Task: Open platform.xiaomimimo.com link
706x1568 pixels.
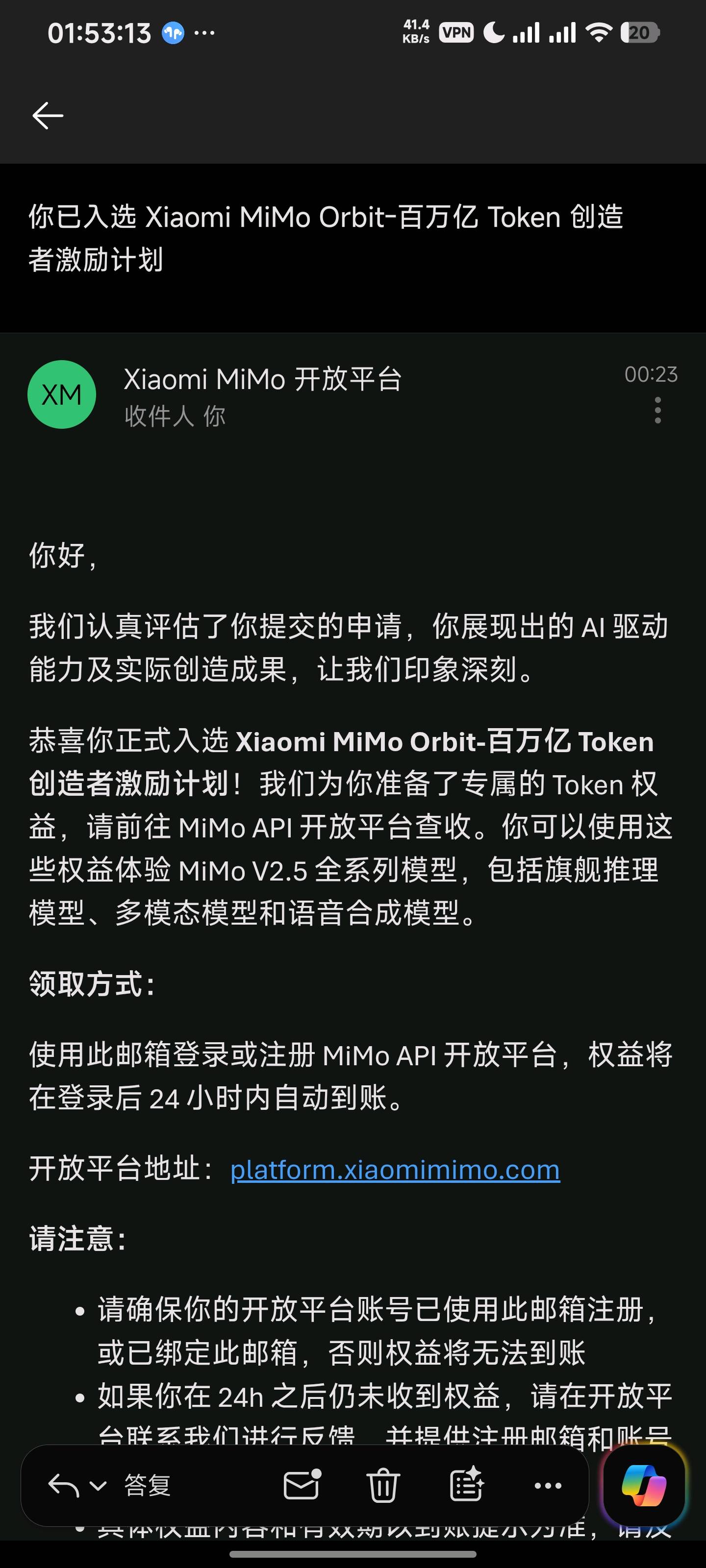Action: click(x=395, y=1170)
